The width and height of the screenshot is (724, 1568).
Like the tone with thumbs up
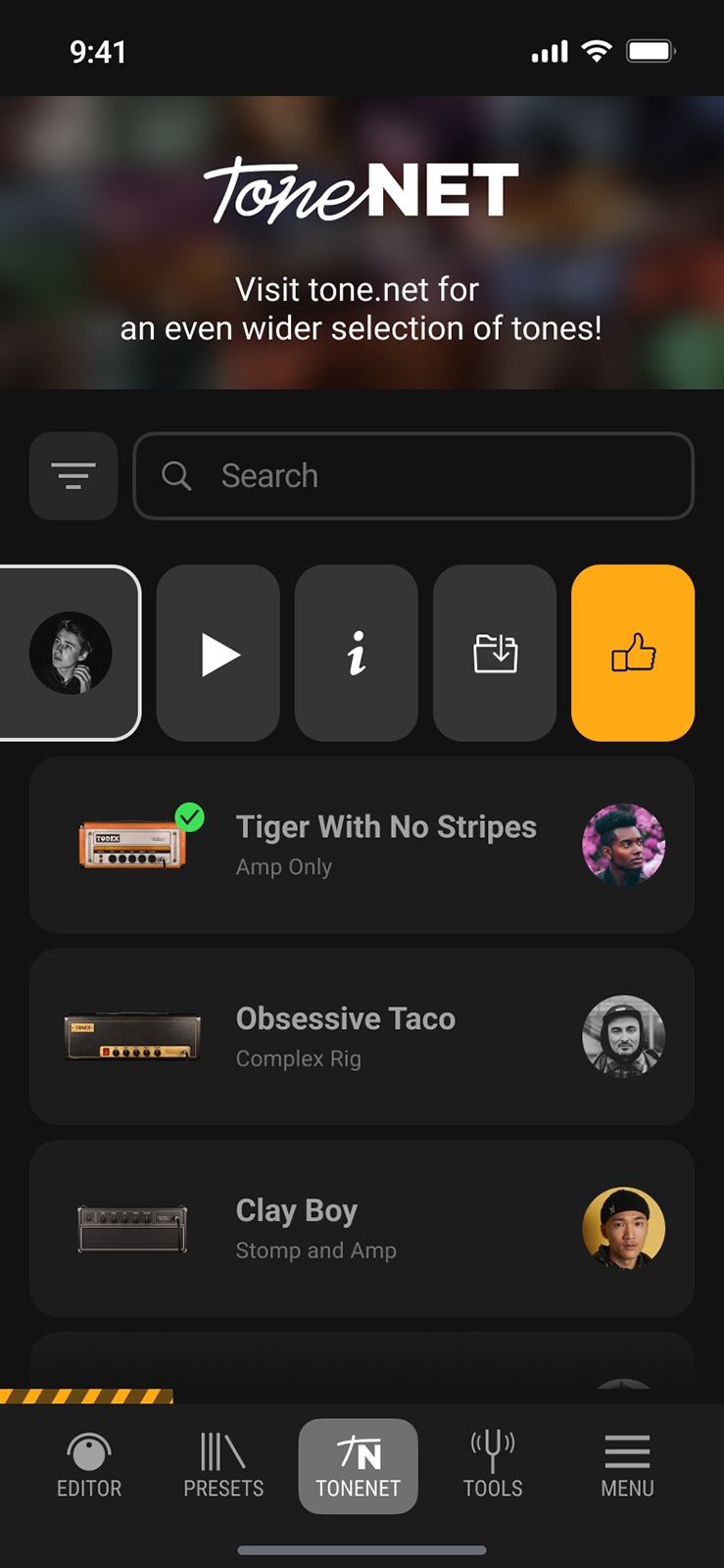point(633,654)
